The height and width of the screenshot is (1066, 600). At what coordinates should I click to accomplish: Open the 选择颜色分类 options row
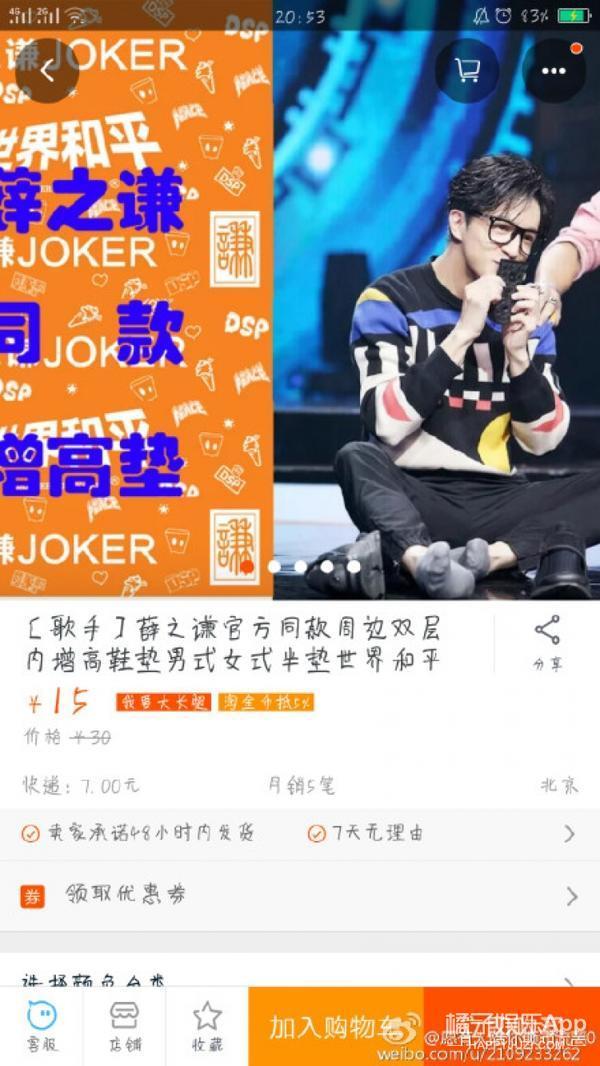[300, 977]
